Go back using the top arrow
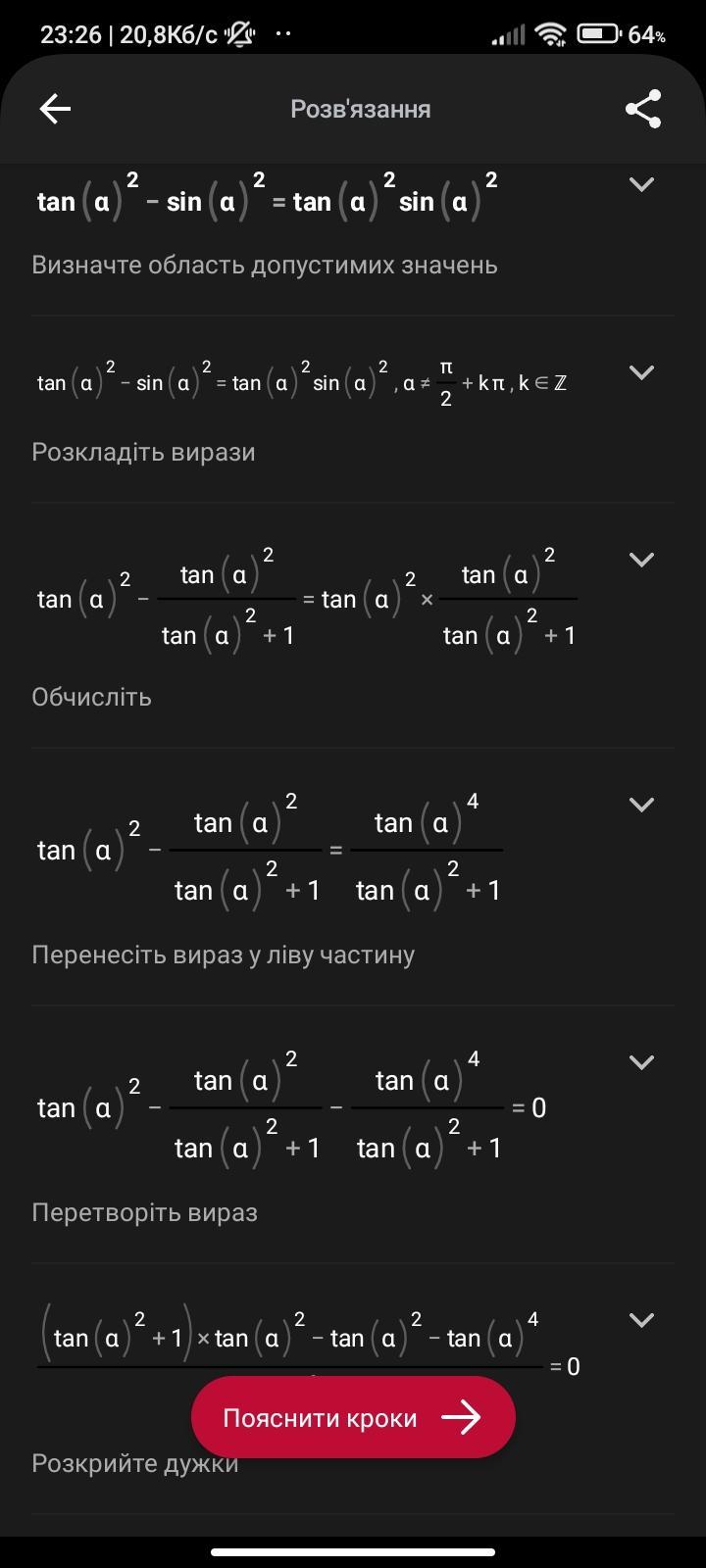Viewport: 706px width, 1568px height. (55, 109)
